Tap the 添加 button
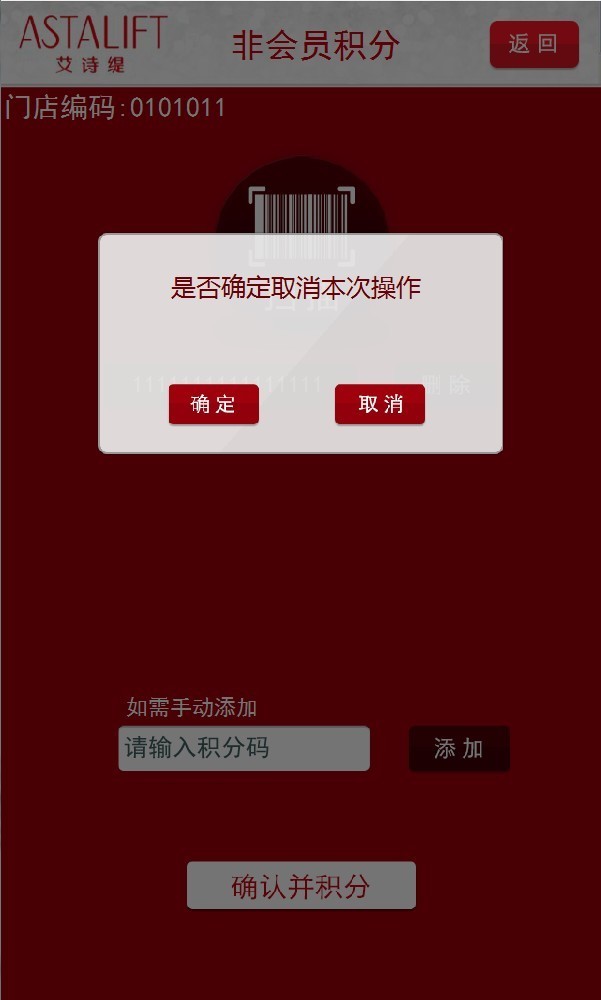The width and height of the screenshot is (601, 1000). [459, 748]
